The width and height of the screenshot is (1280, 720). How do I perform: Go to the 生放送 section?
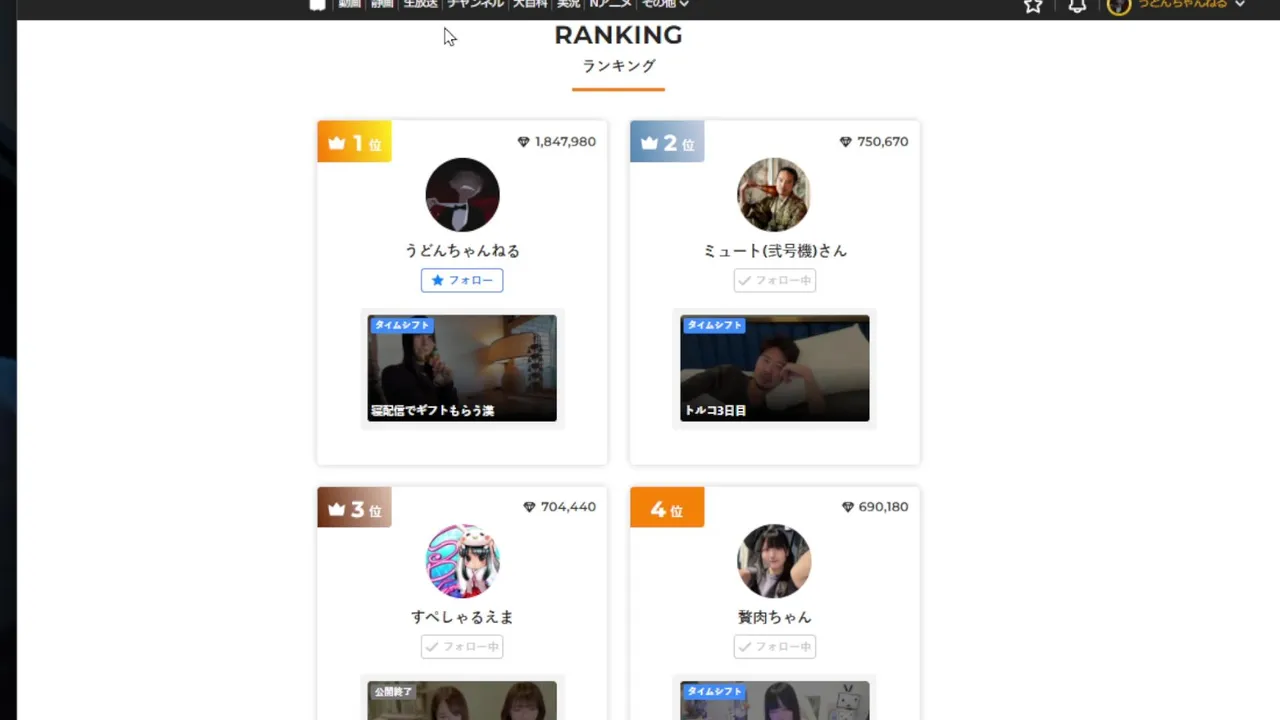(x=420, y=4)
